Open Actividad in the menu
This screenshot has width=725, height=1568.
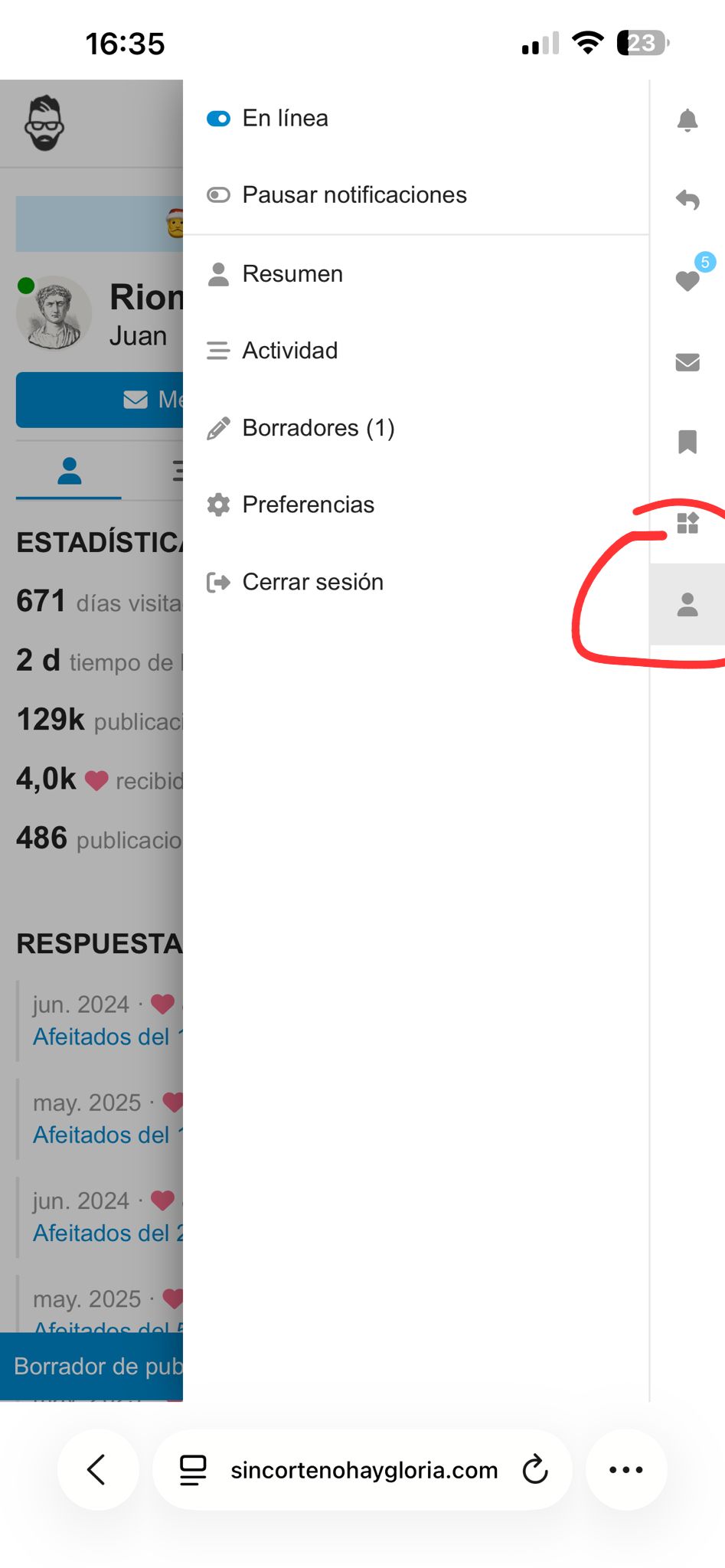click(x=289, y=351)
